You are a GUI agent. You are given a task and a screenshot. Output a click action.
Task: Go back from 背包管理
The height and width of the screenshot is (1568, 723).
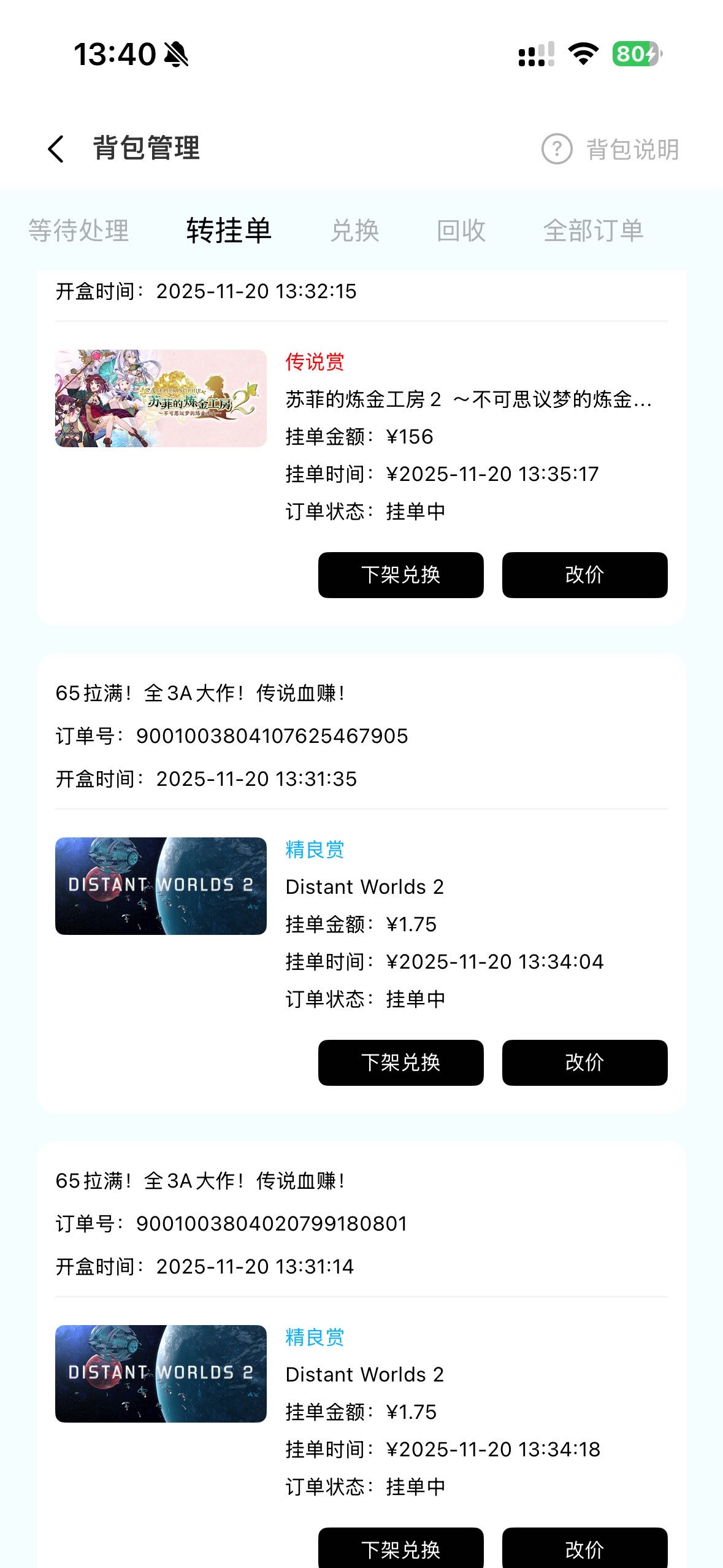click(x=56, y=149)
